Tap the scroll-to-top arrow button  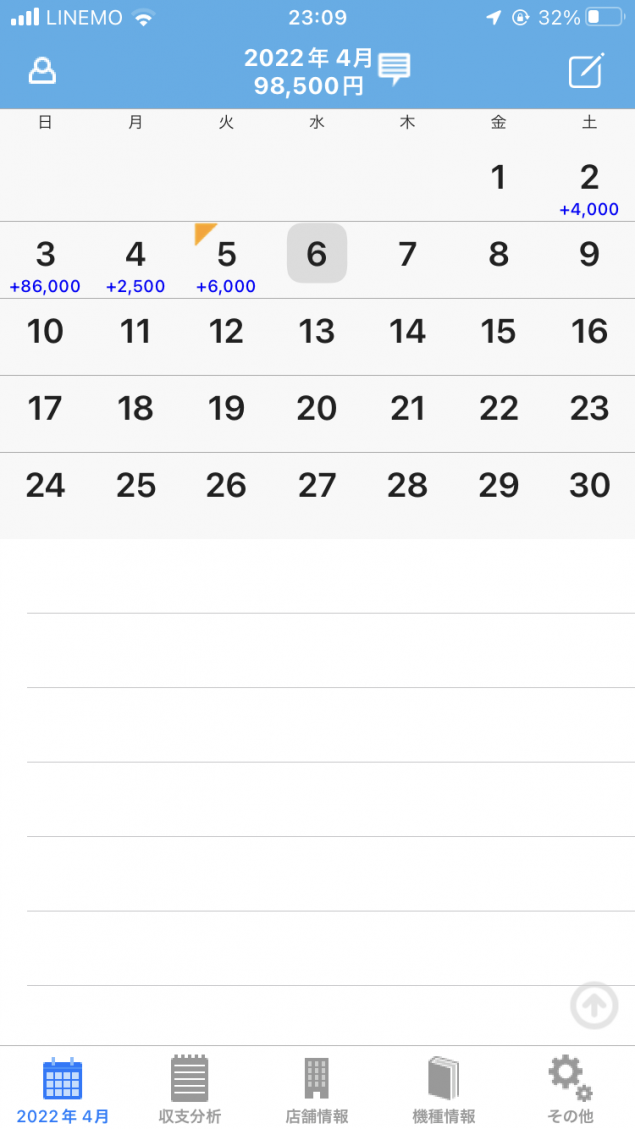pyautogui.click(x=594, y=1006)
